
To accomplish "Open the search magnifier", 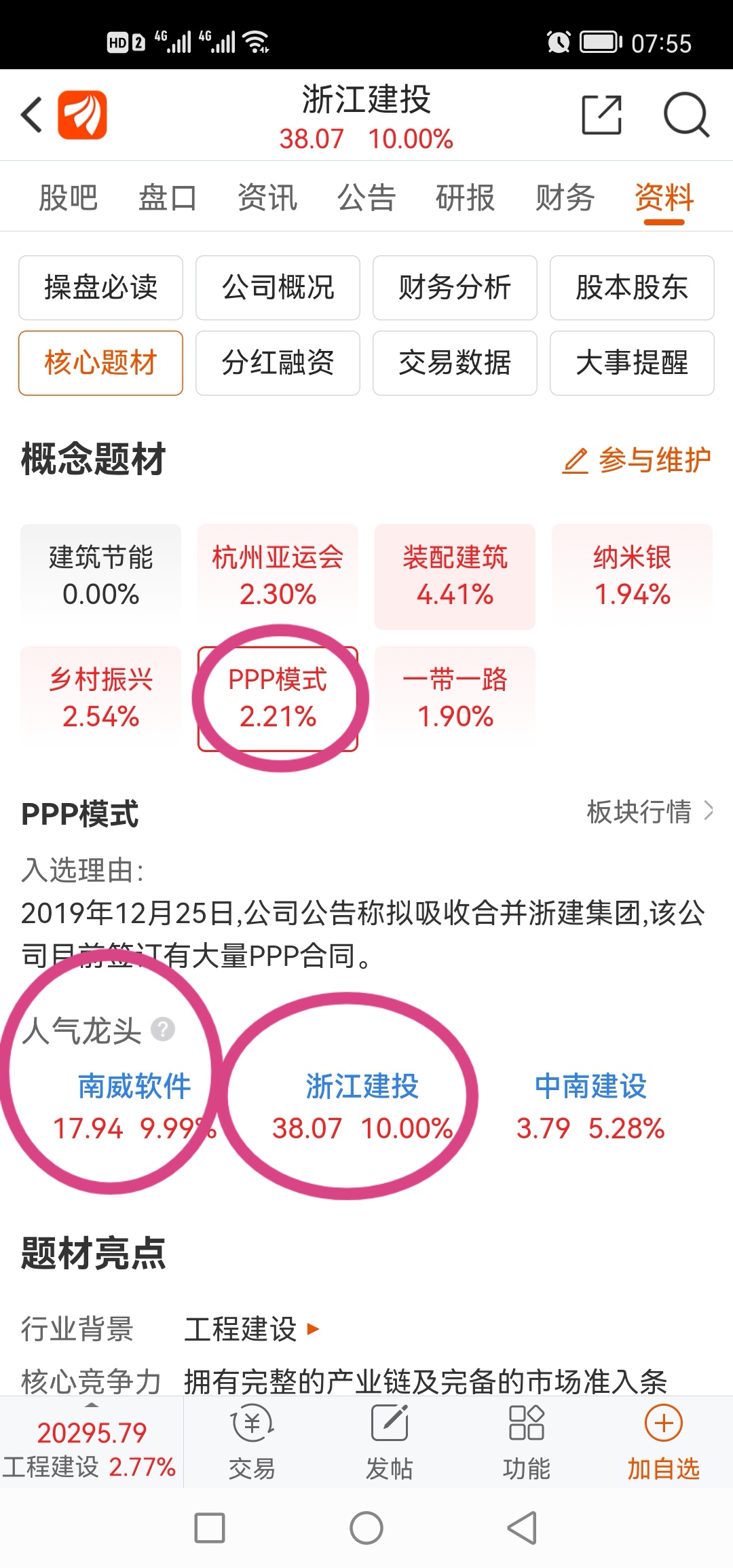I will tap(686, 115).
